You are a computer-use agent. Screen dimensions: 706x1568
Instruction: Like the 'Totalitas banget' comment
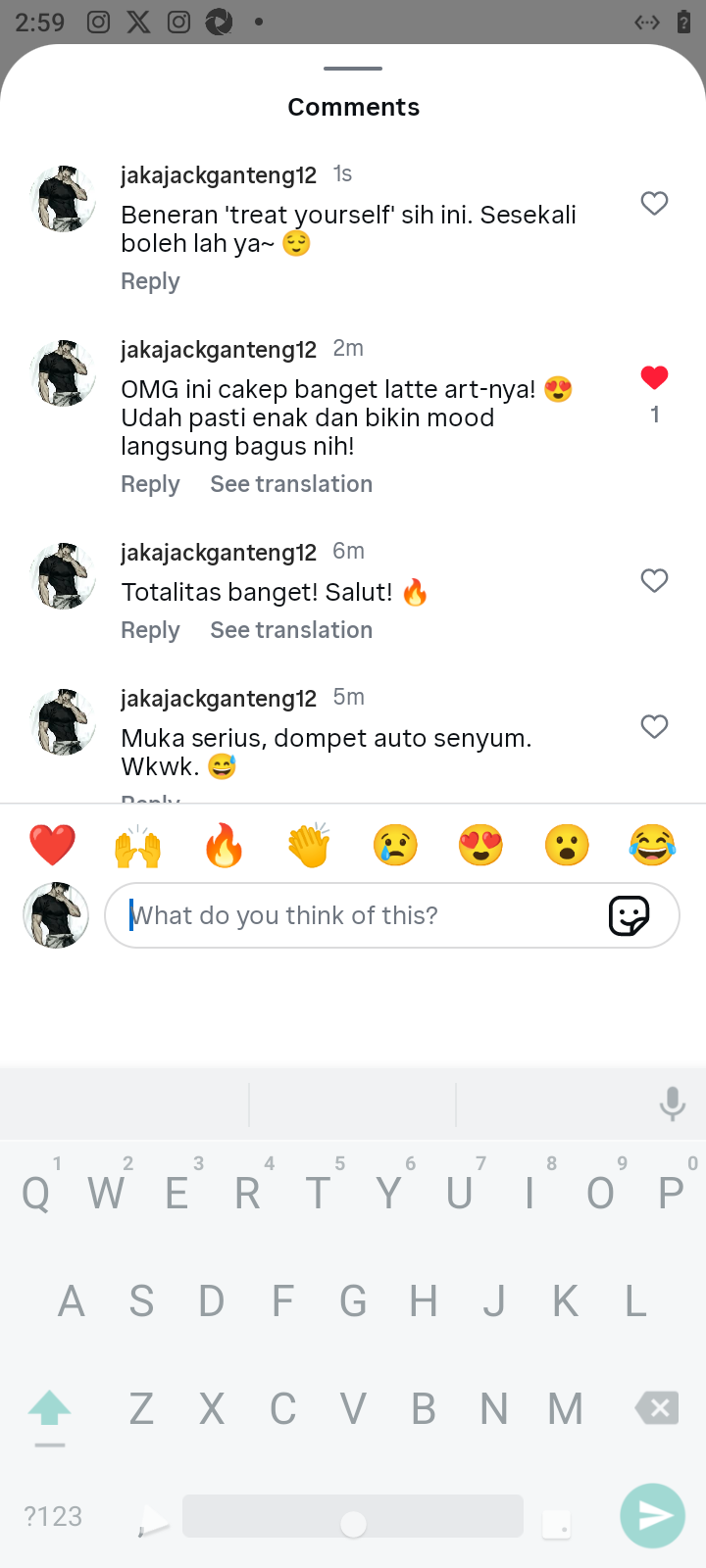pos(654,580)
